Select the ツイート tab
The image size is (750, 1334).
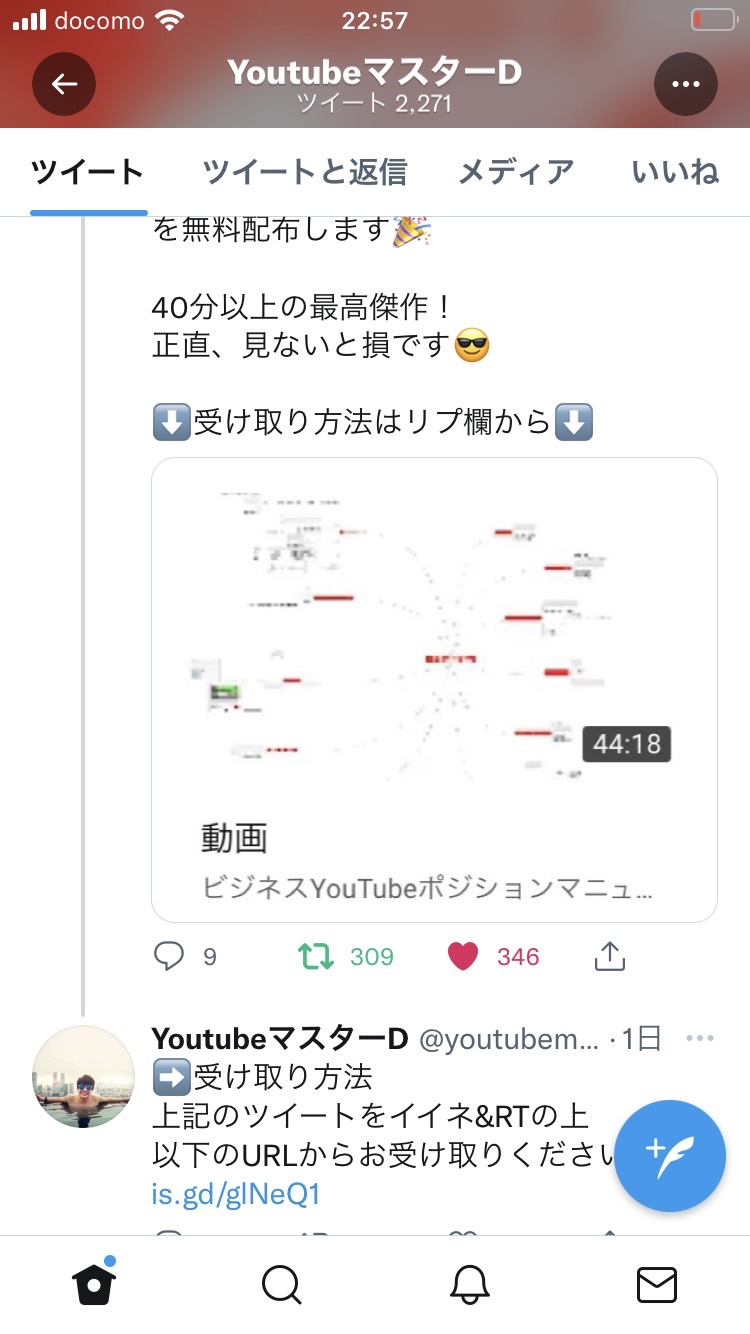(89, 172)
